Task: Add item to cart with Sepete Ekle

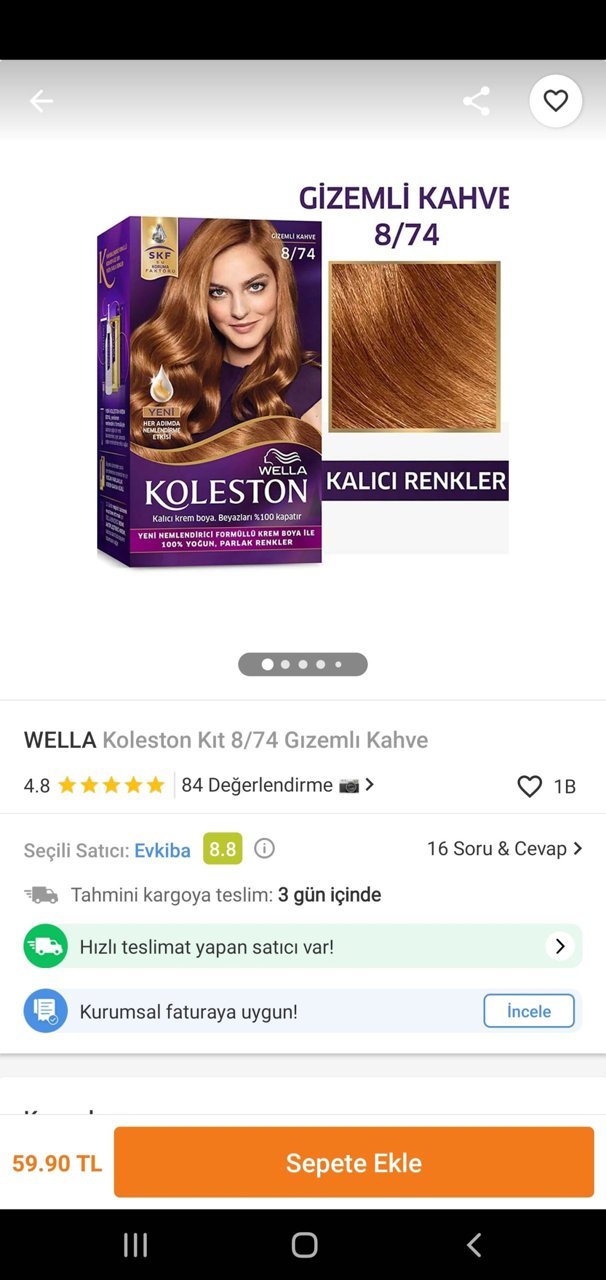Action: (x=354, y=1162)
